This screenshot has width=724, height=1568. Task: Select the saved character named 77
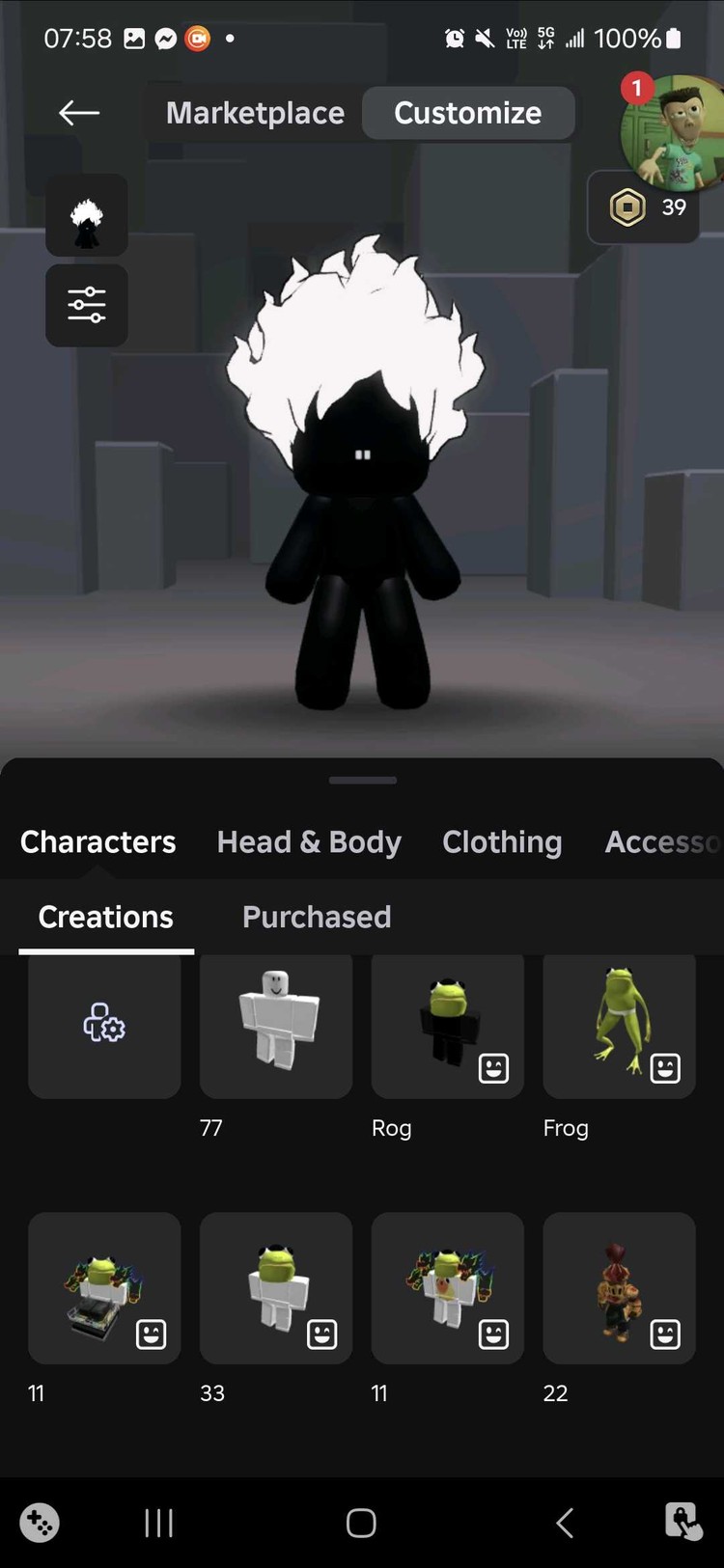(276, 1025)
